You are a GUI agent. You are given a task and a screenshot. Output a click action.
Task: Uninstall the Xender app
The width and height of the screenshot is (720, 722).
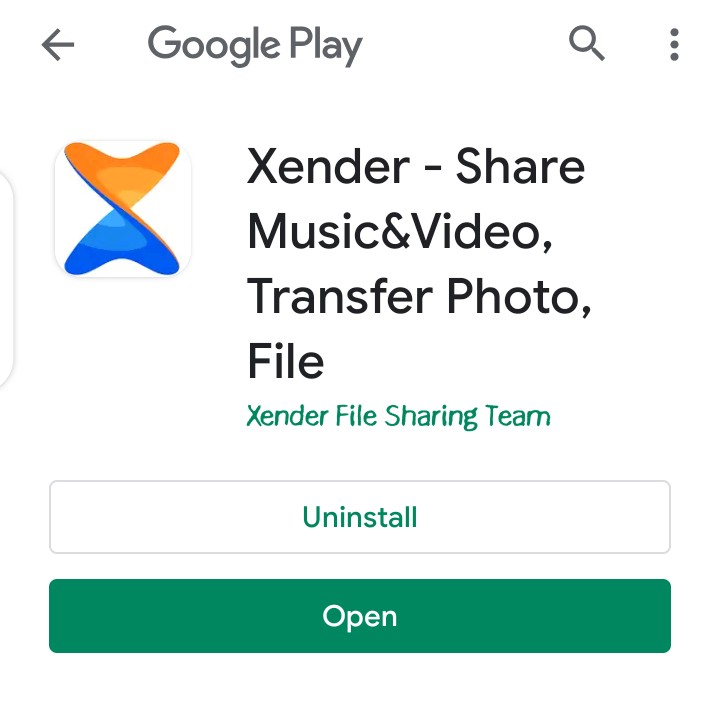coord(360,517)
